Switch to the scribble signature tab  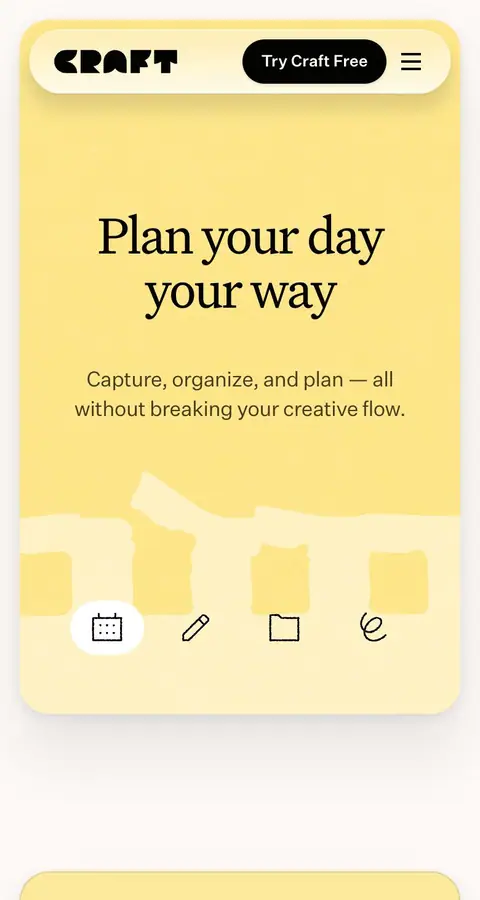coord(373,627)
